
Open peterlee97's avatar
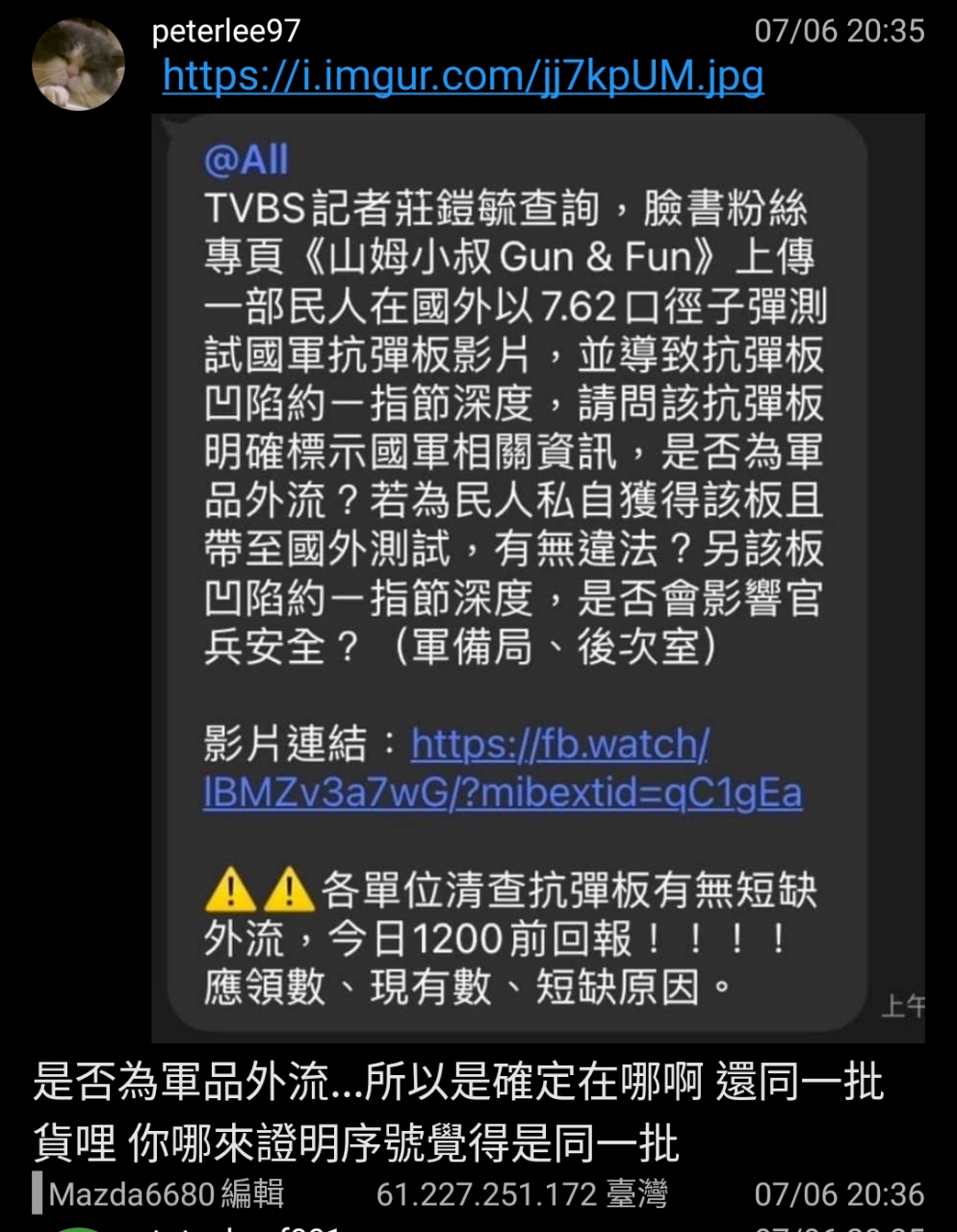(x=78, y=64)
